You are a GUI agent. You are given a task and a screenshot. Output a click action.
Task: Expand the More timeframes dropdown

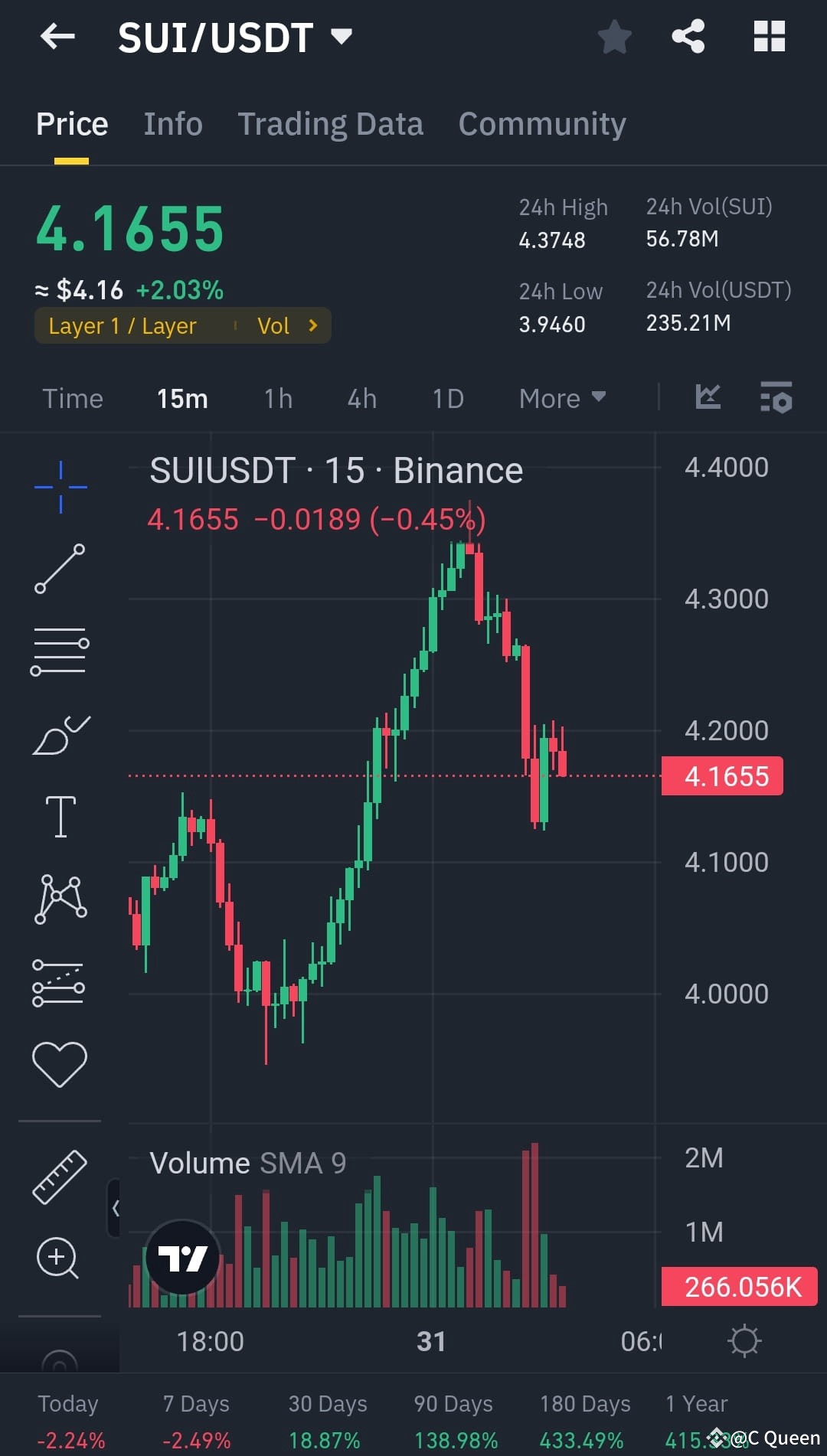pos(561,398)
